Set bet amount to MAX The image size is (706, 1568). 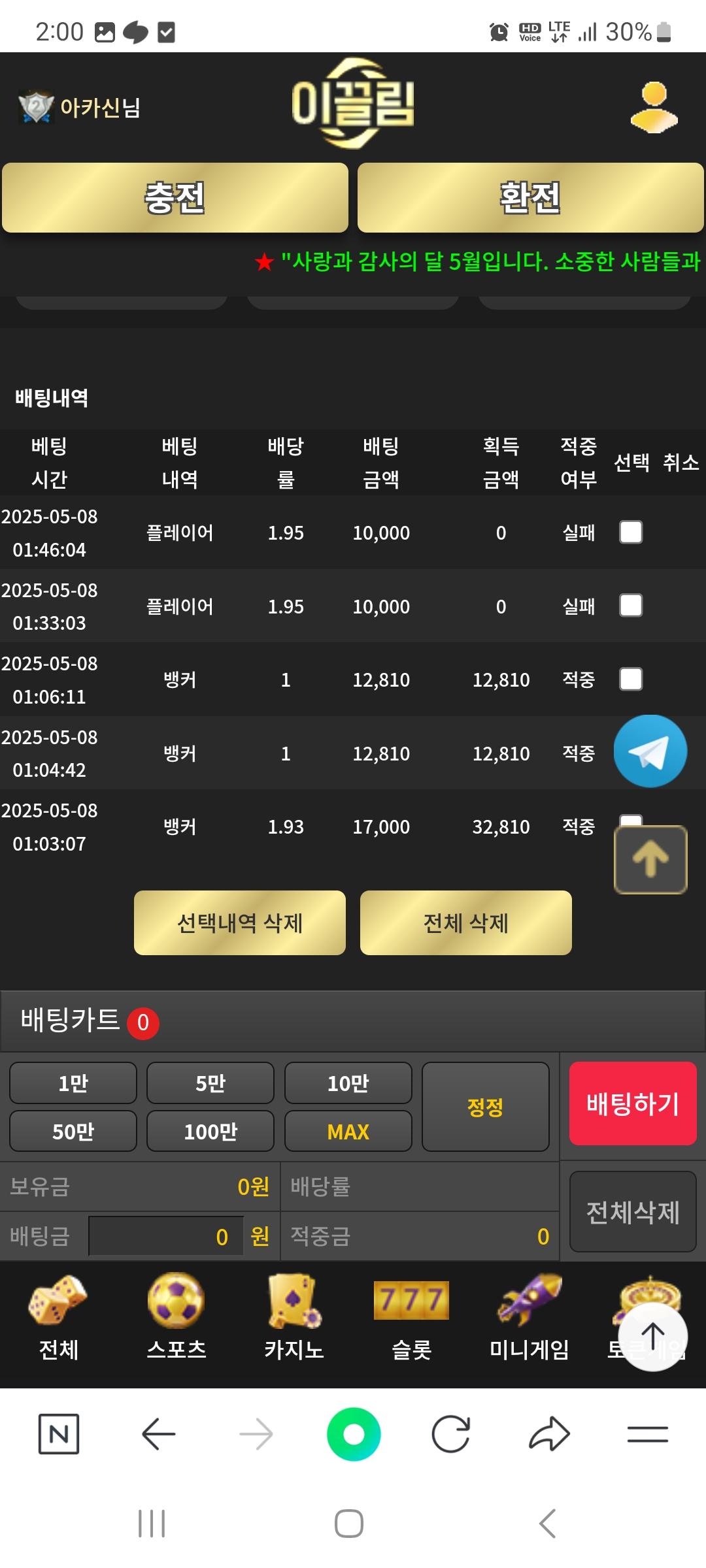point(348,1132)
